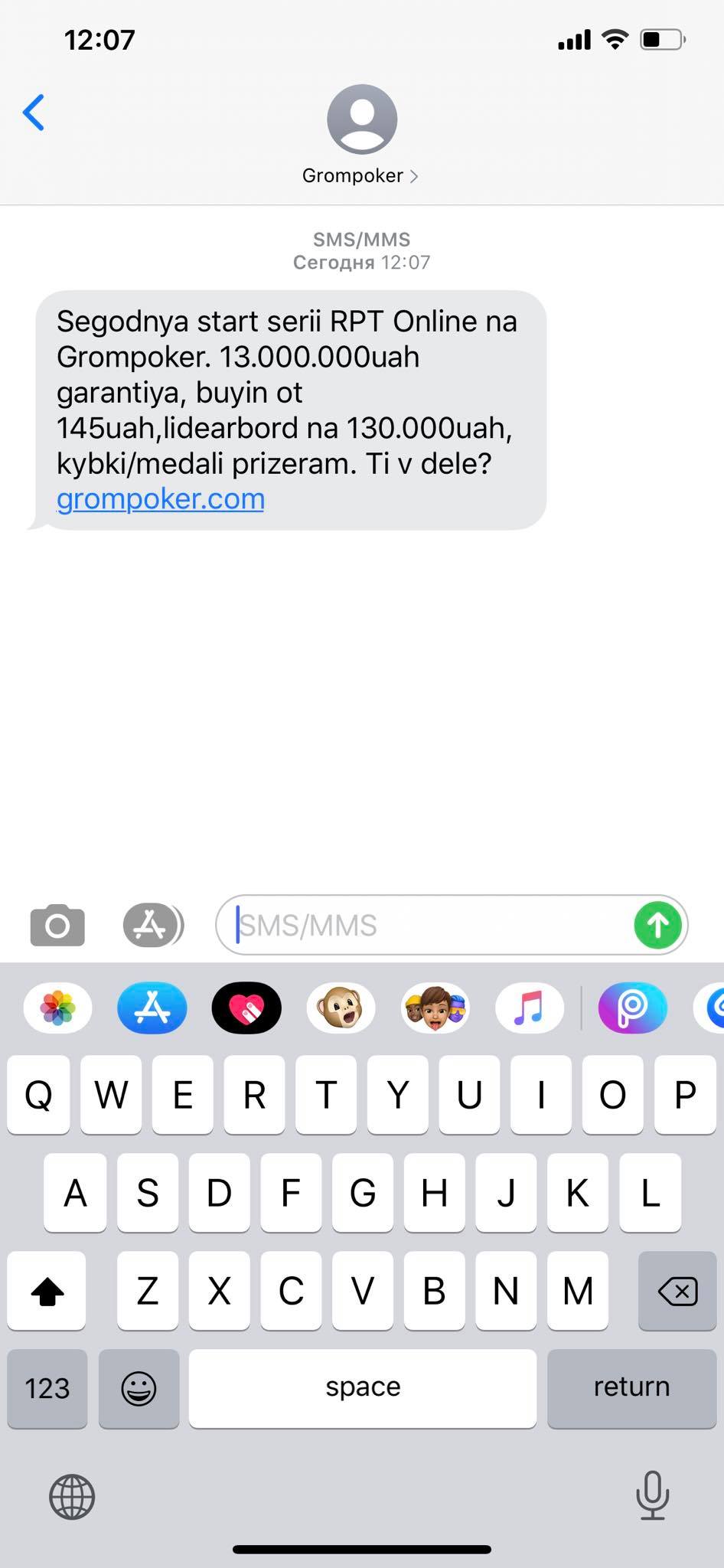Open Memoji stickers in app strip

coord(435,1008)
